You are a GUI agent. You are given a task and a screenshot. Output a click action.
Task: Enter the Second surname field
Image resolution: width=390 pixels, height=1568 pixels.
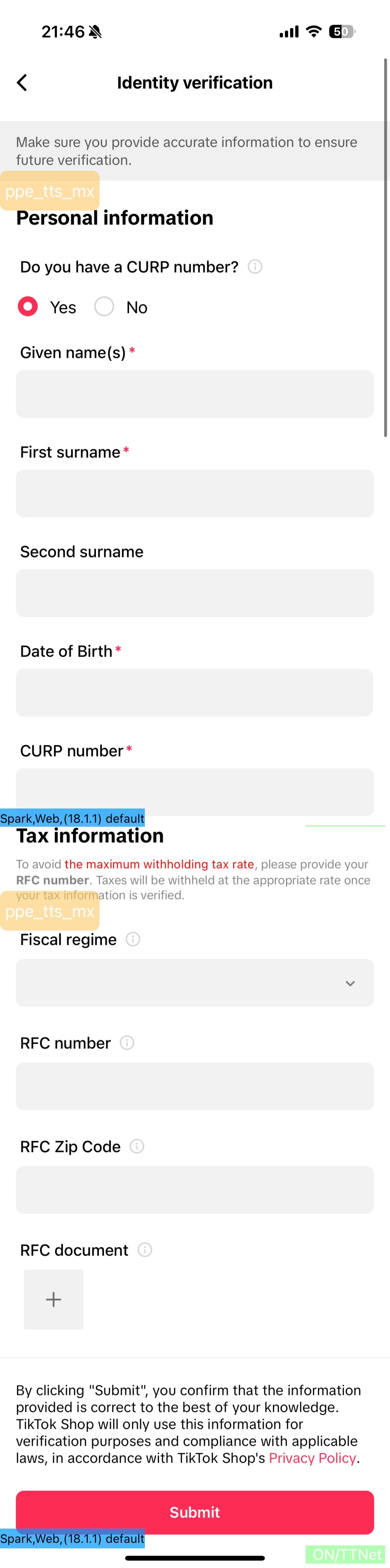[195, 593]
